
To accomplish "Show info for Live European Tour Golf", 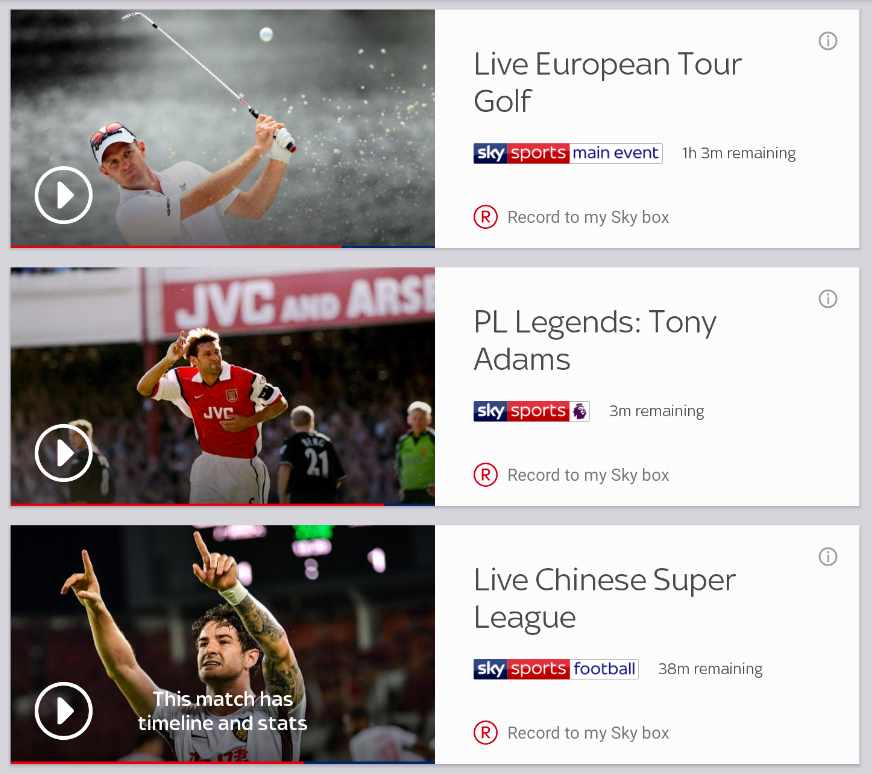I will 827,41.
